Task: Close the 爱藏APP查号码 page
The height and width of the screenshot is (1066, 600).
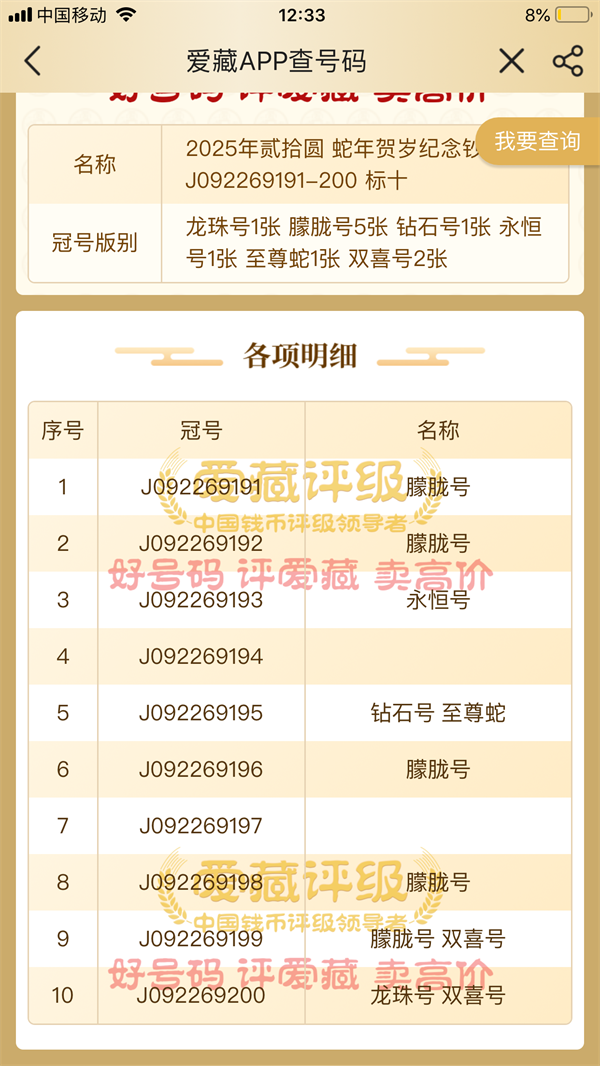Action: click(512, 61)
